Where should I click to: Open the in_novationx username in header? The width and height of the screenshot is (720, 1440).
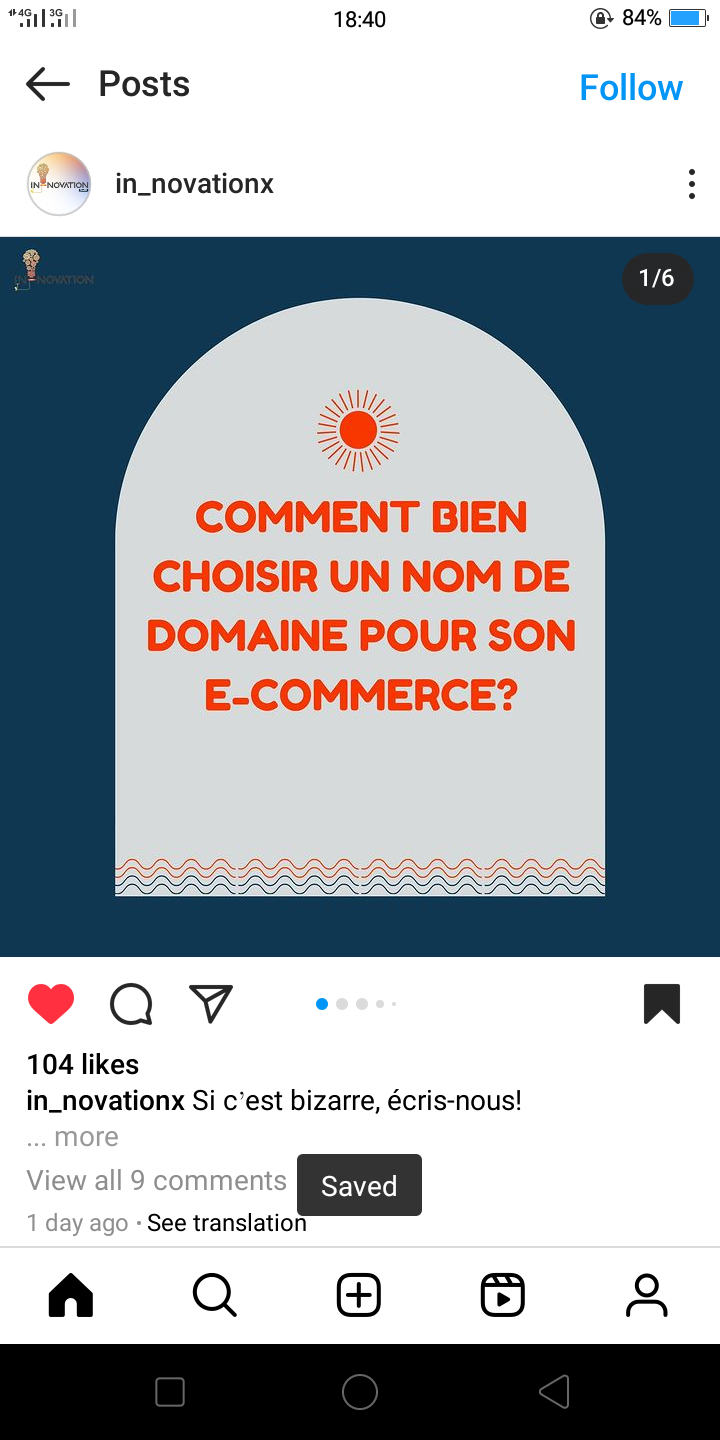coord(195,184)
